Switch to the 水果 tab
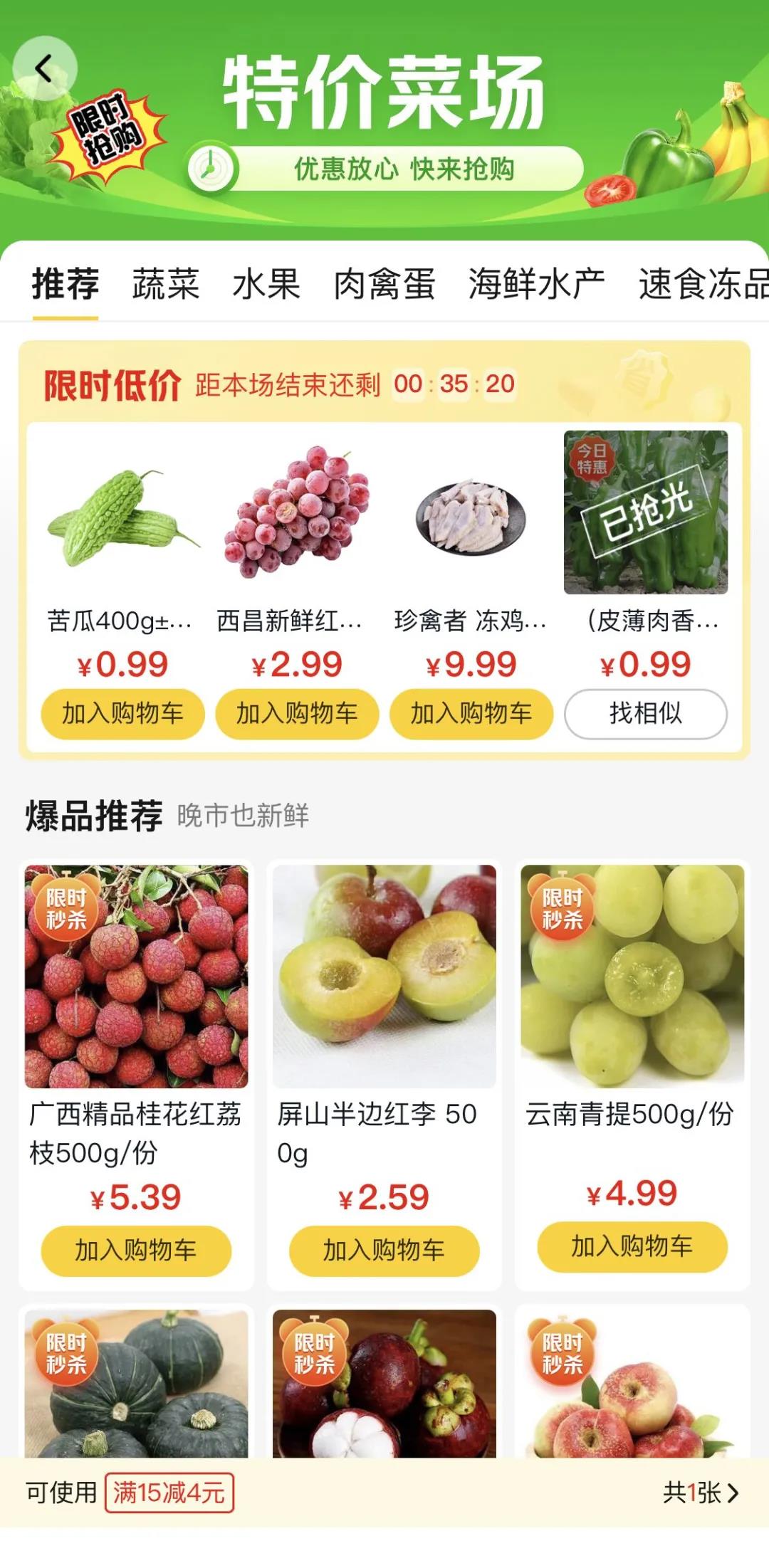Viewport: 769px width, 1568px height. pyautogui.click(x=266, y=284)
